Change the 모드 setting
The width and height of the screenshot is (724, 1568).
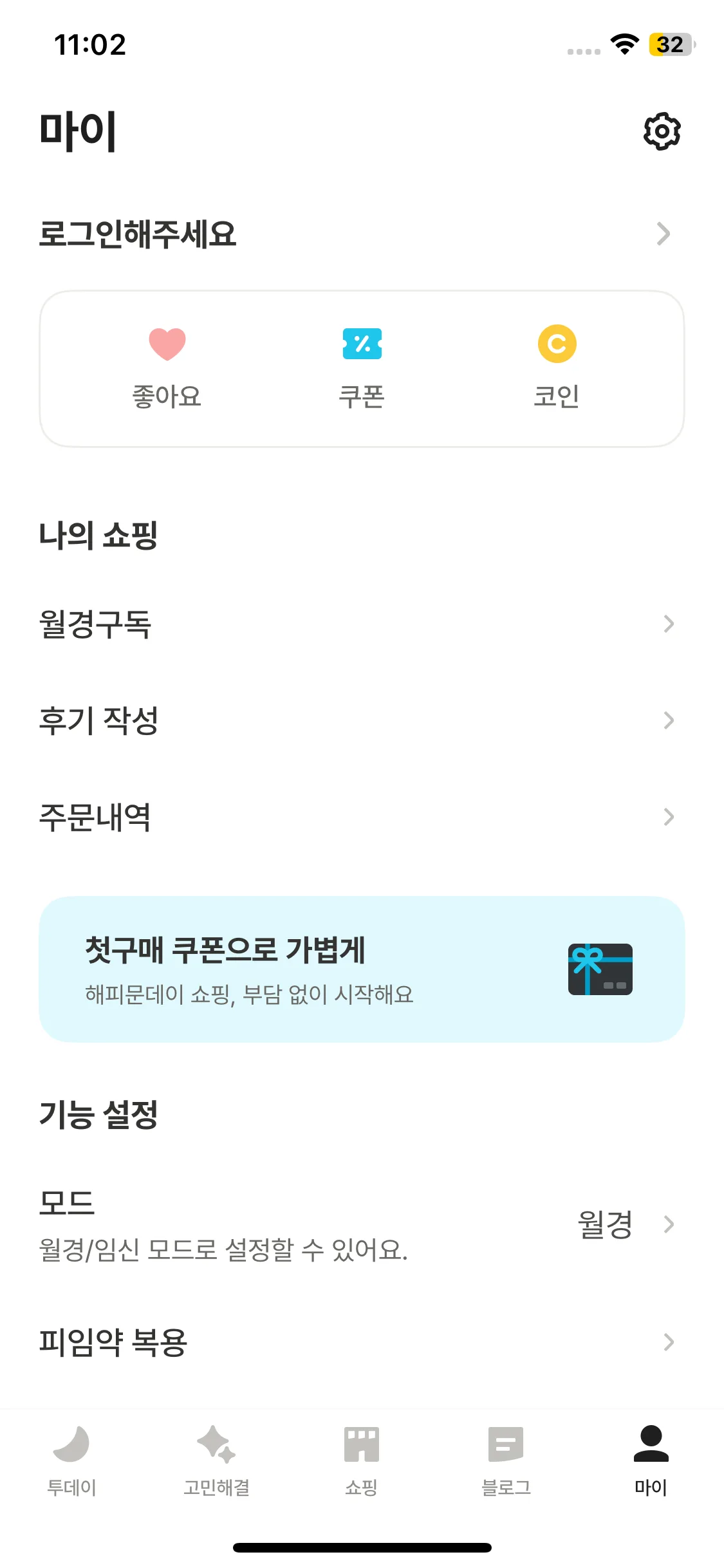pos(355,1224)
